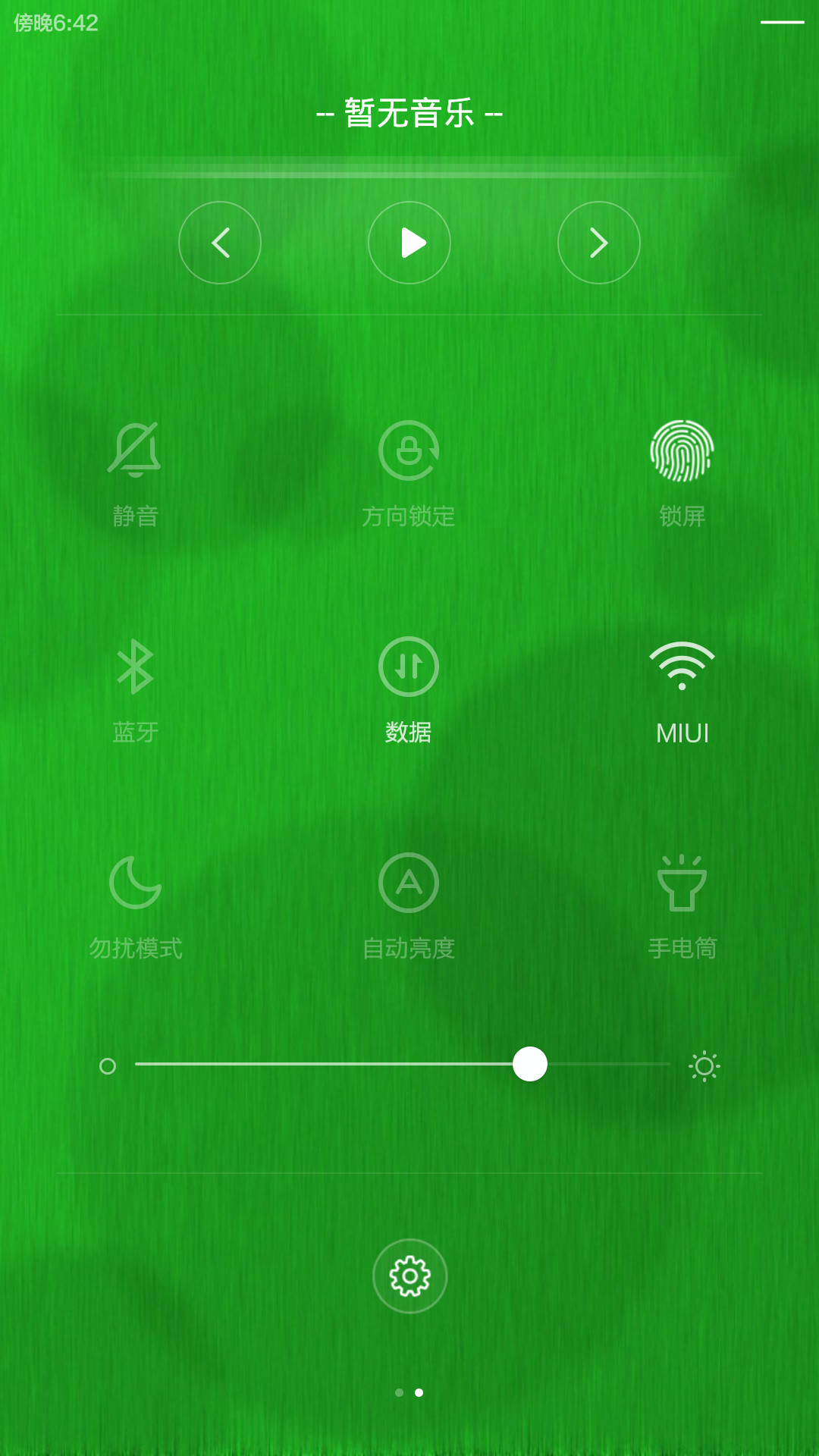Tap the brightness slider track
This screenshot has width=819, height=1456.
403,1064
